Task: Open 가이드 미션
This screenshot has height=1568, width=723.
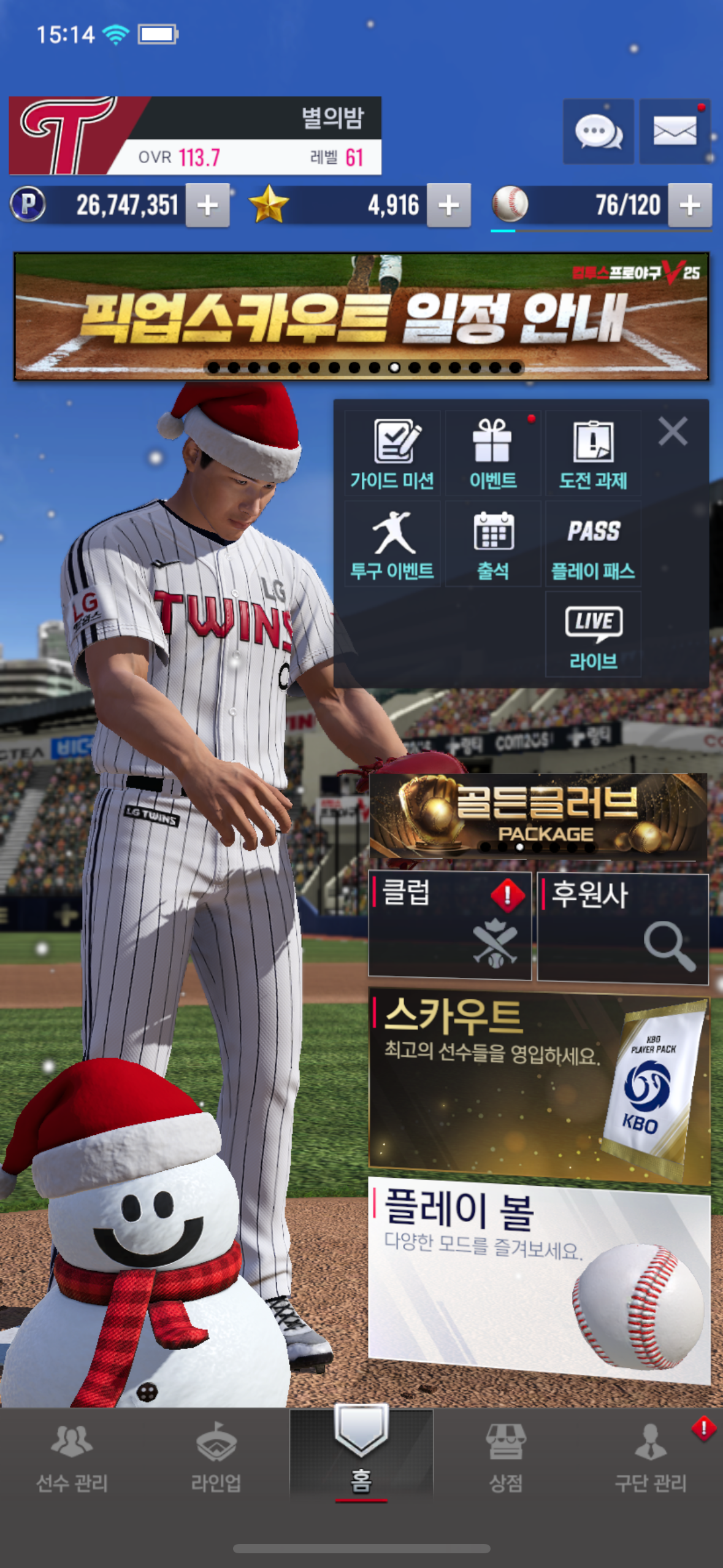Action: tap(392, 454)
